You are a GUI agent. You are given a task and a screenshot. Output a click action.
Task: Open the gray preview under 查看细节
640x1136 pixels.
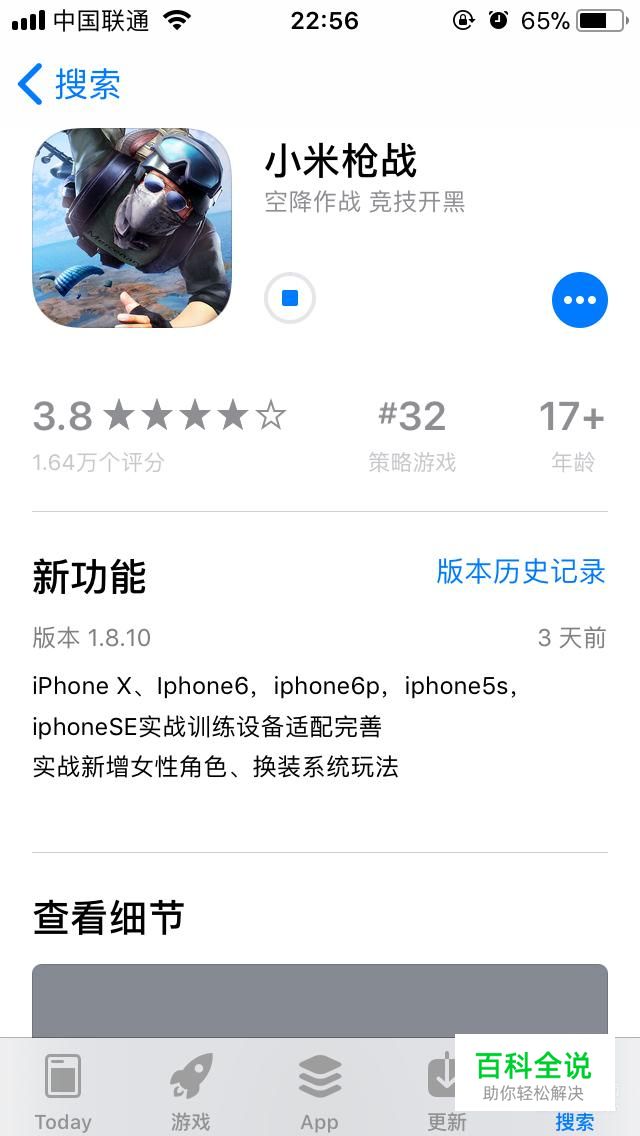click(320, 1001)
